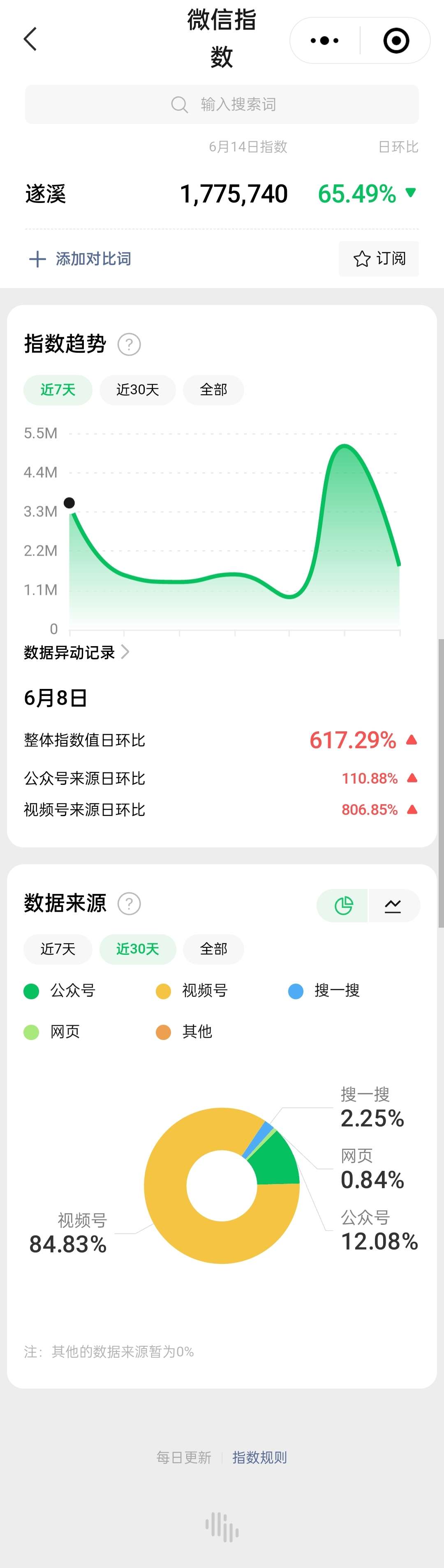This screenshot has height=1568, width=444.
Task: Go back using the top-left arrow
Action: coord(30,39)
